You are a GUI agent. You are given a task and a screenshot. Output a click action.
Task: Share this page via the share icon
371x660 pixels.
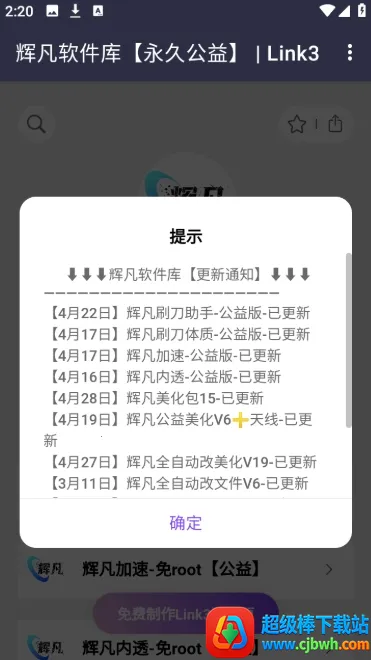pyautogui.click(x=335, y=124)
